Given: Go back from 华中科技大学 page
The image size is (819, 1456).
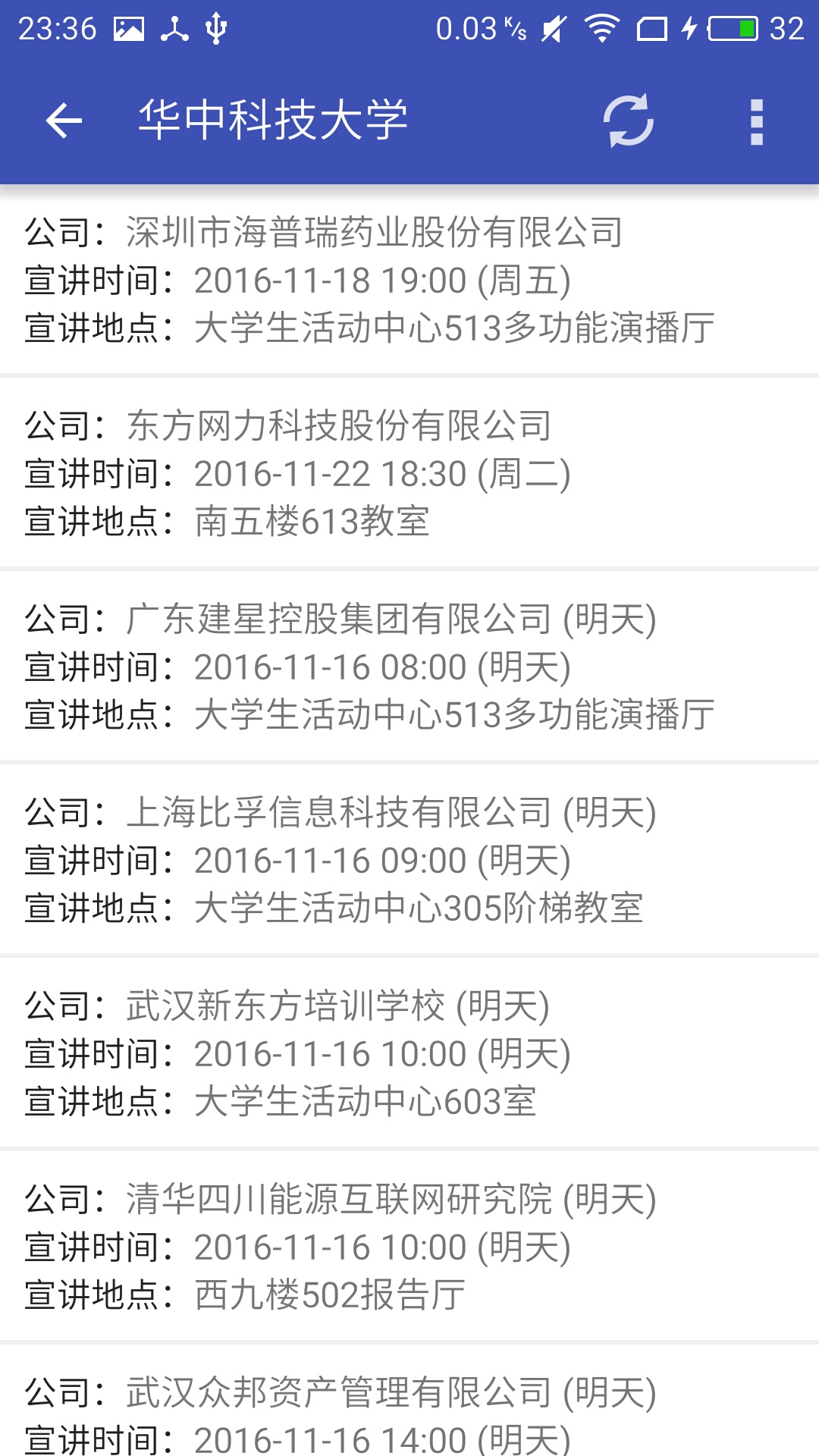Looking at the screenshot, I should [64, 121].
